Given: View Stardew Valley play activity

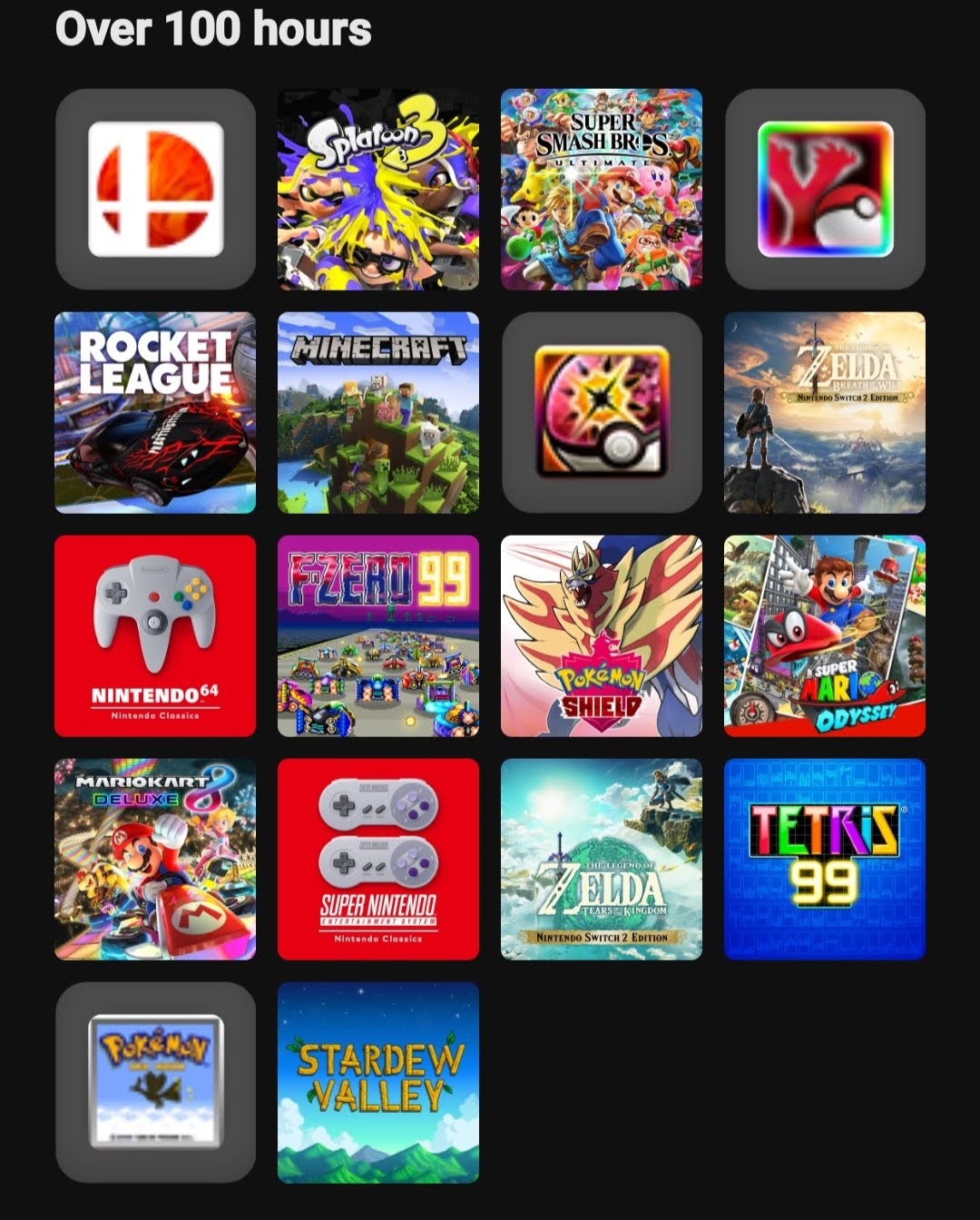Looking at the screenshot, I should [x=377, y=1082].
